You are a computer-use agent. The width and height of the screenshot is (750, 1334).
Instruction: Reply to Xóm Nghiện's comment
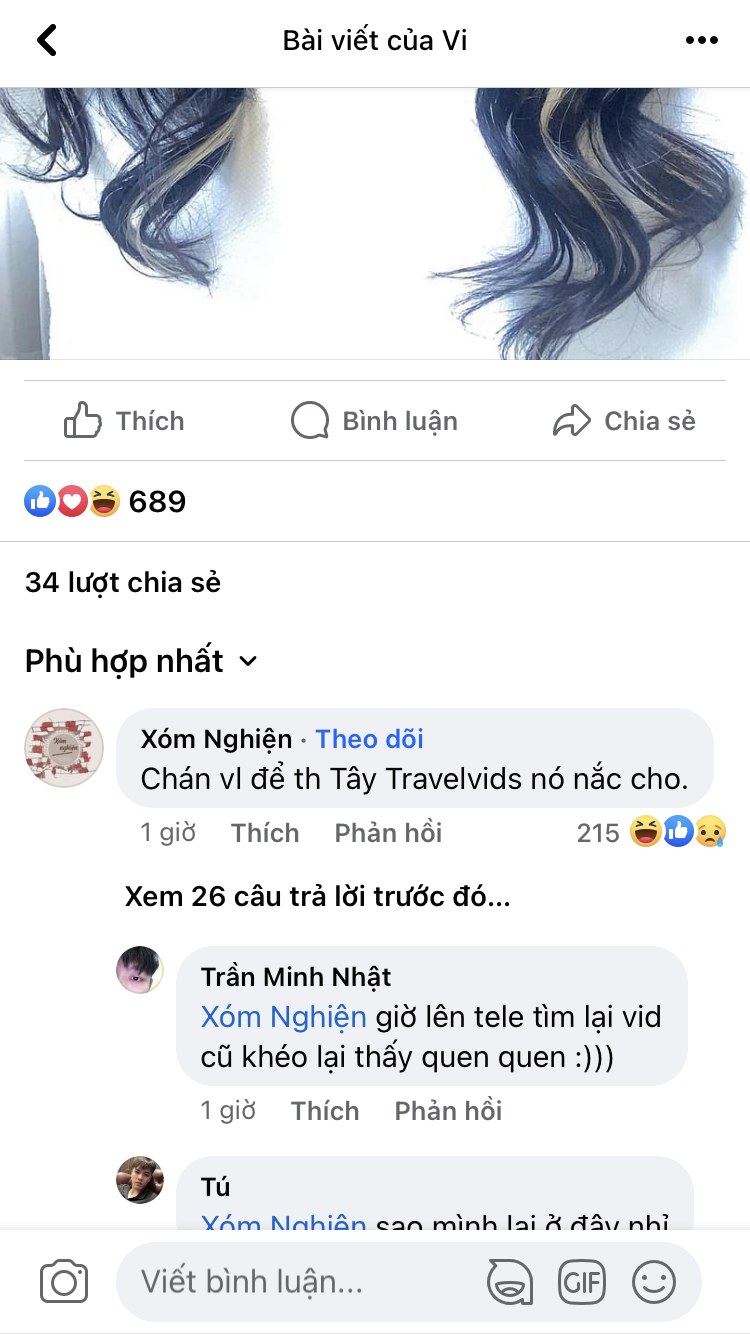coord(388,833)
